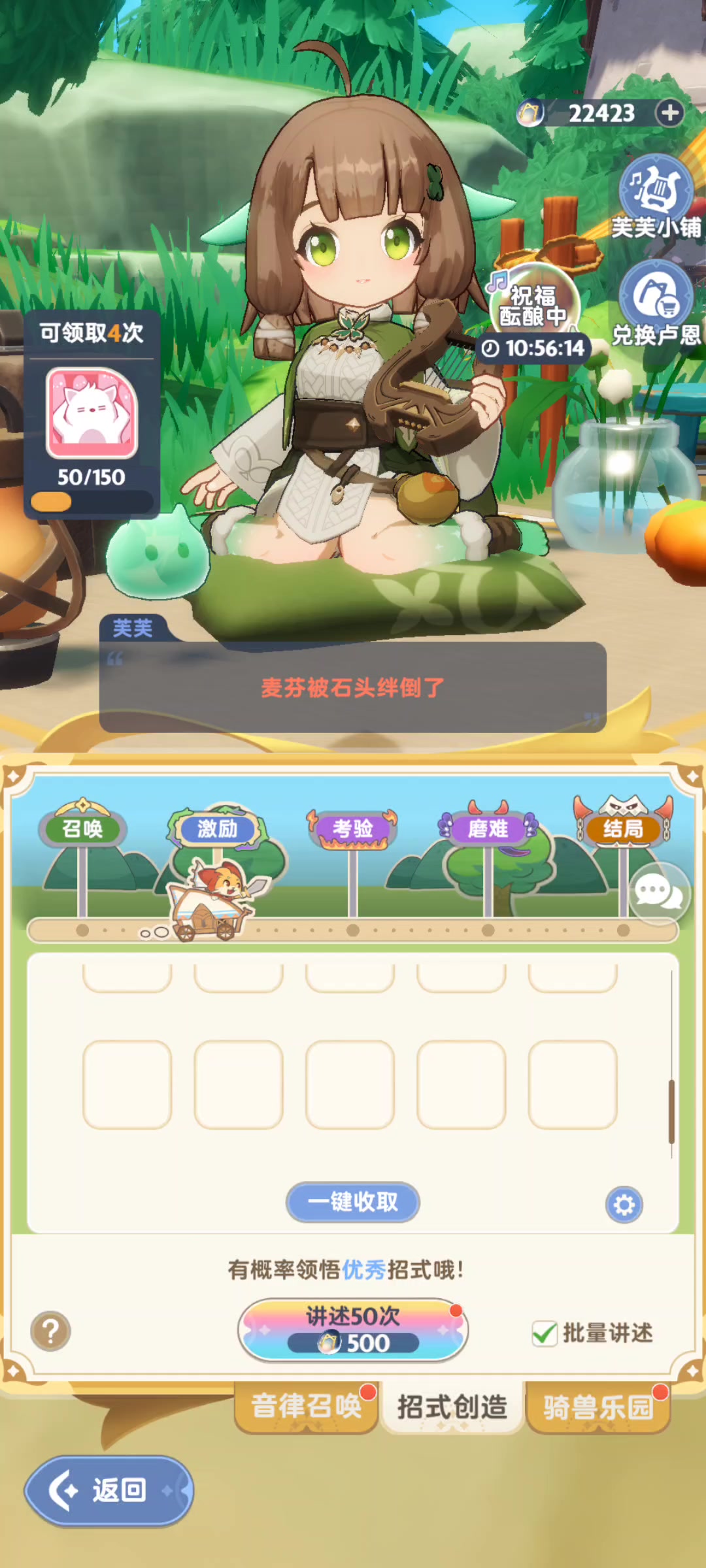Switch to 骑兽乐园 tab

tap(598, 1406)
